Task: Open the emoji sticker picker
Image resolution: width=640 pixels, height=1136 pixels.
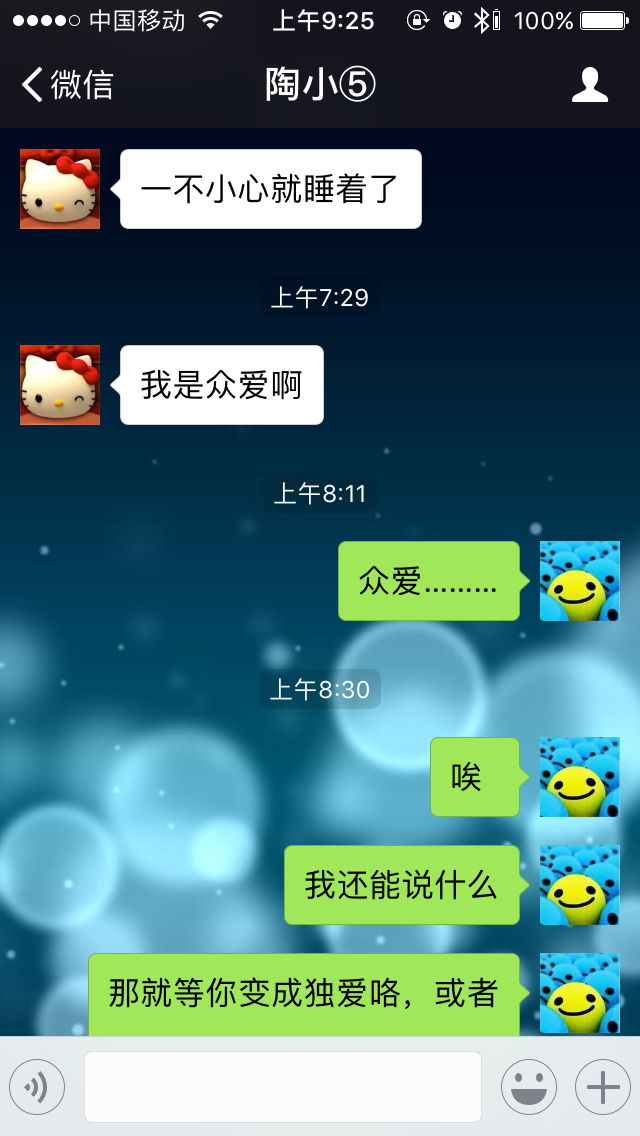Action: point(527,1087)
